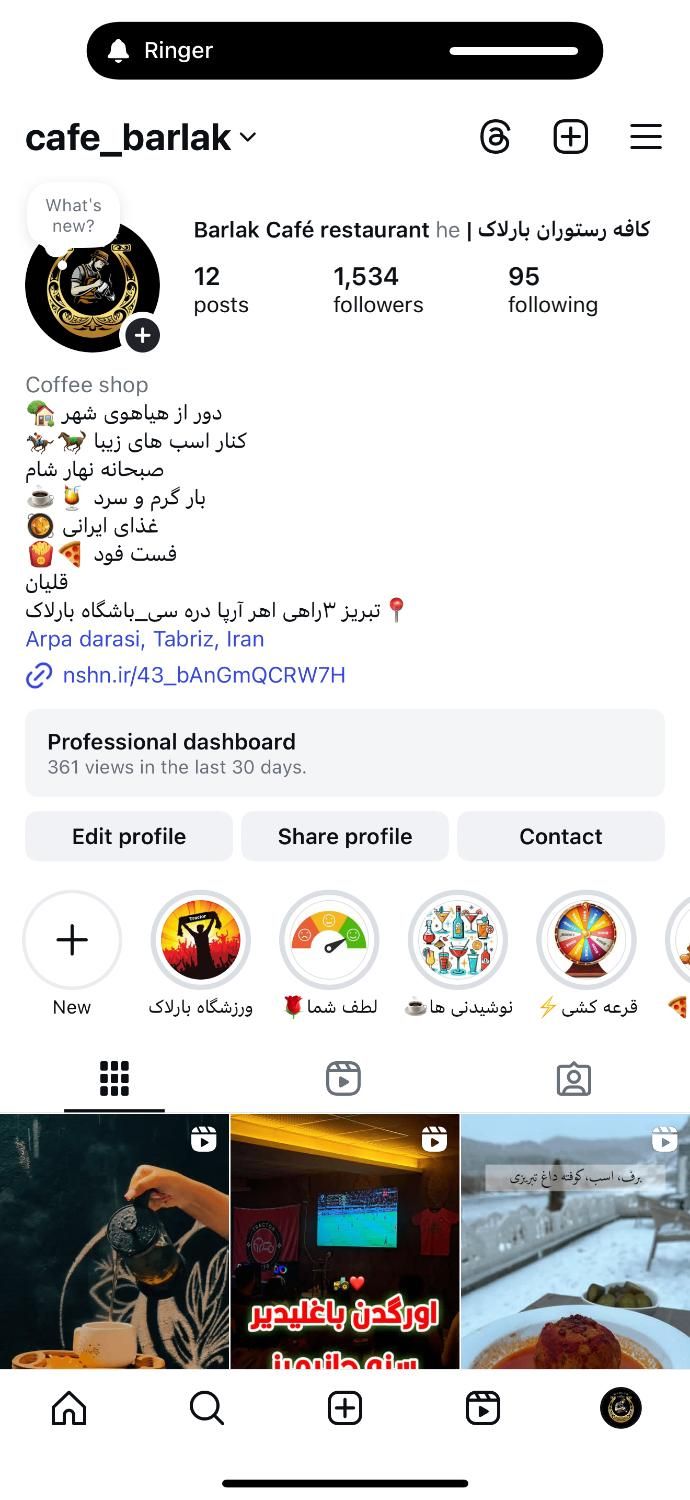
Task: Tap Share profile
Action: (x=345, y=836)
